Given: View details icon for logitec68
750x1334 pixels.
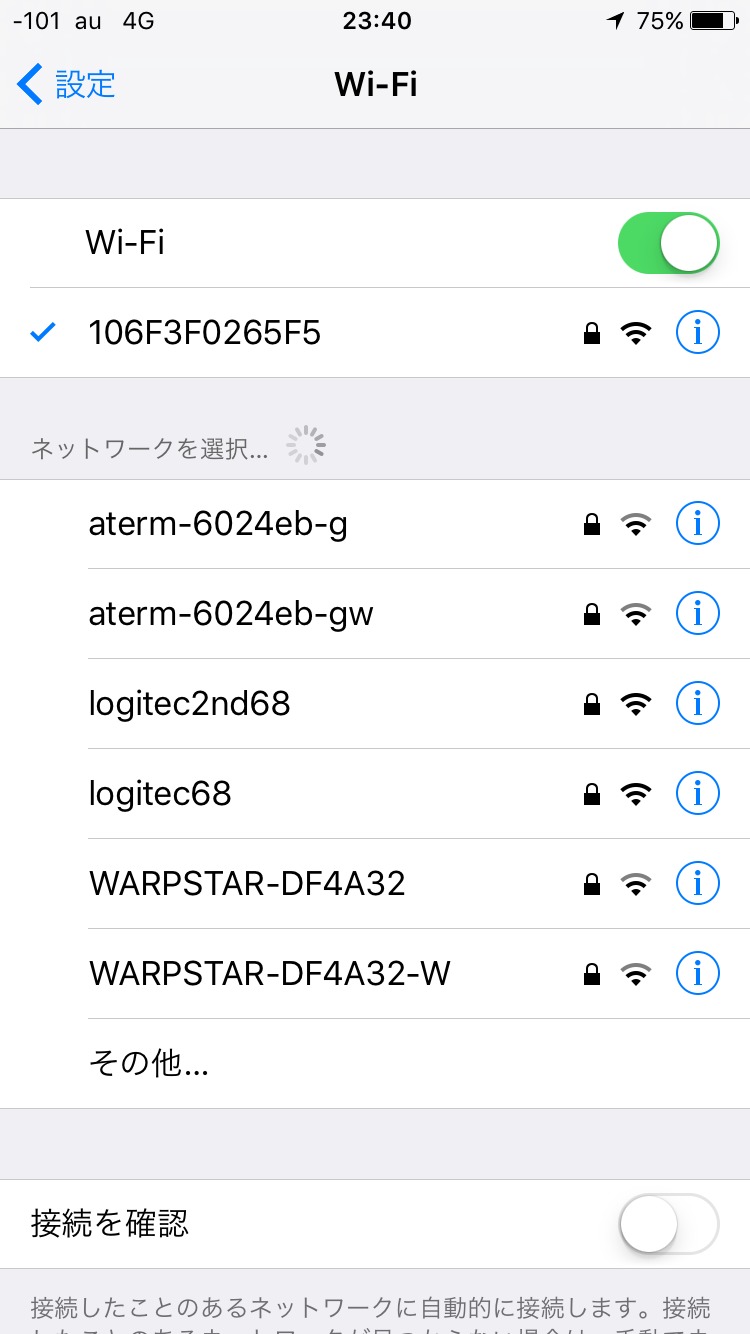Looking at the screenshot, I should [x=698, y=794].
